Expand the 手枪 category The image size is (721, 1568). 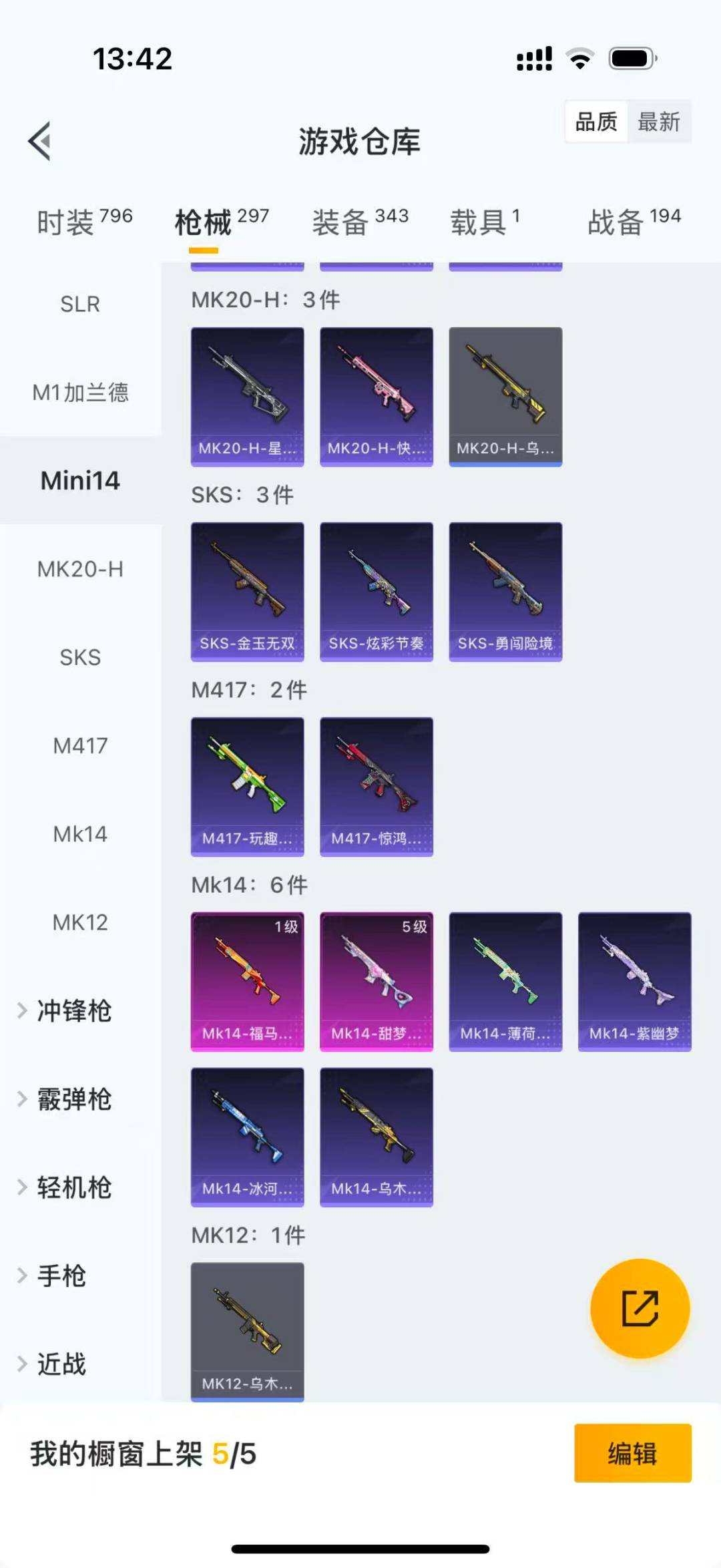pyautogui.click(x=61, y=1276)
